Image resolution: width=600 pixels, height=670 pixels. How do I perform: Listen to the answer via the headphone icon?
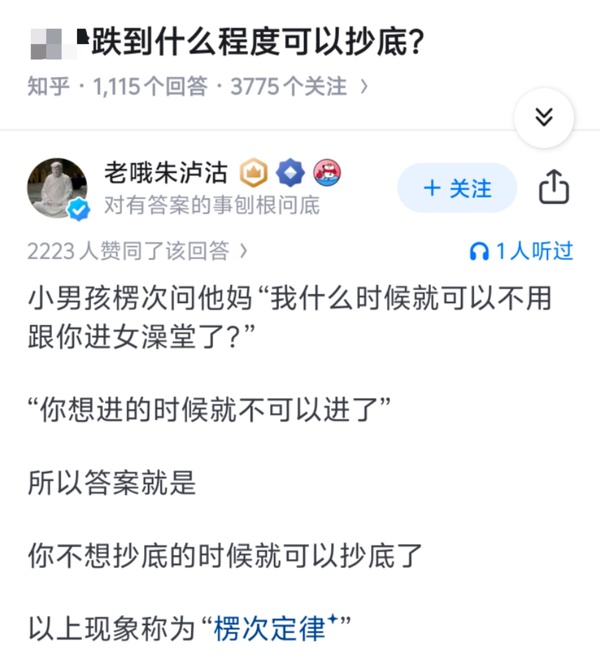coord(480,250)
